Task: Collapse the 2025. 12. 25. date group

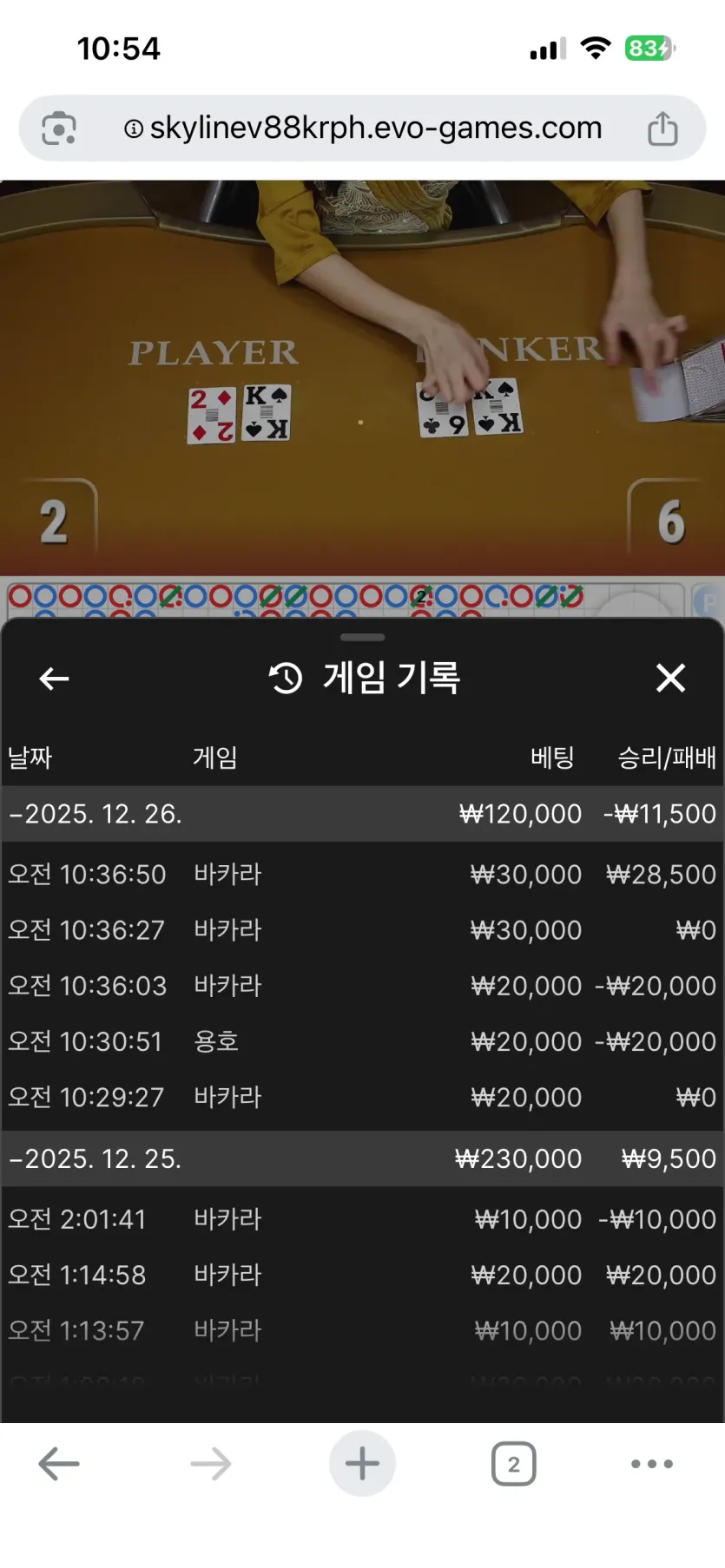Action: click(362, 1158)
